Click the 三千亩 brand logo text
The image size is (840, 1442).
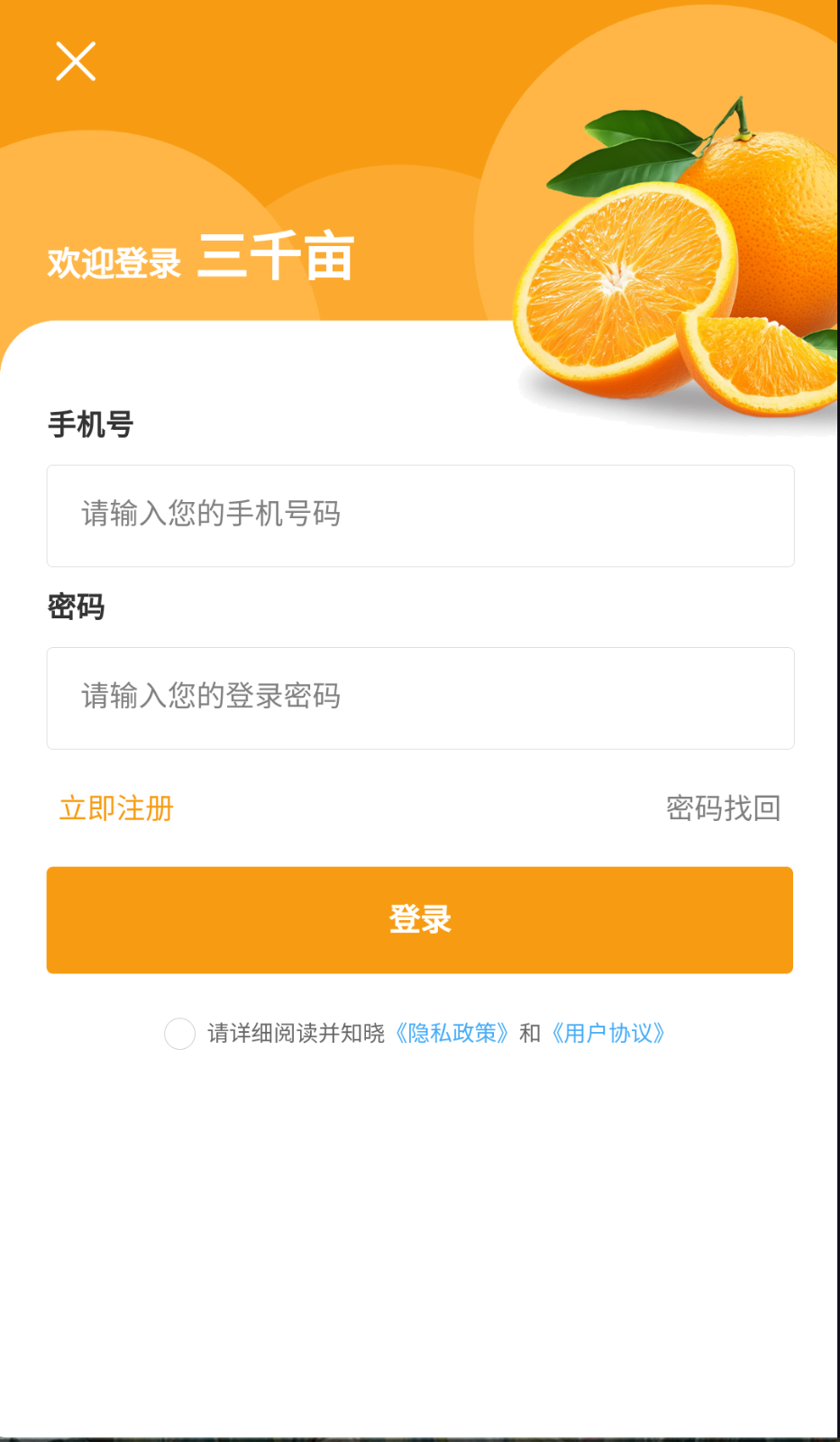tap(277, 257)
